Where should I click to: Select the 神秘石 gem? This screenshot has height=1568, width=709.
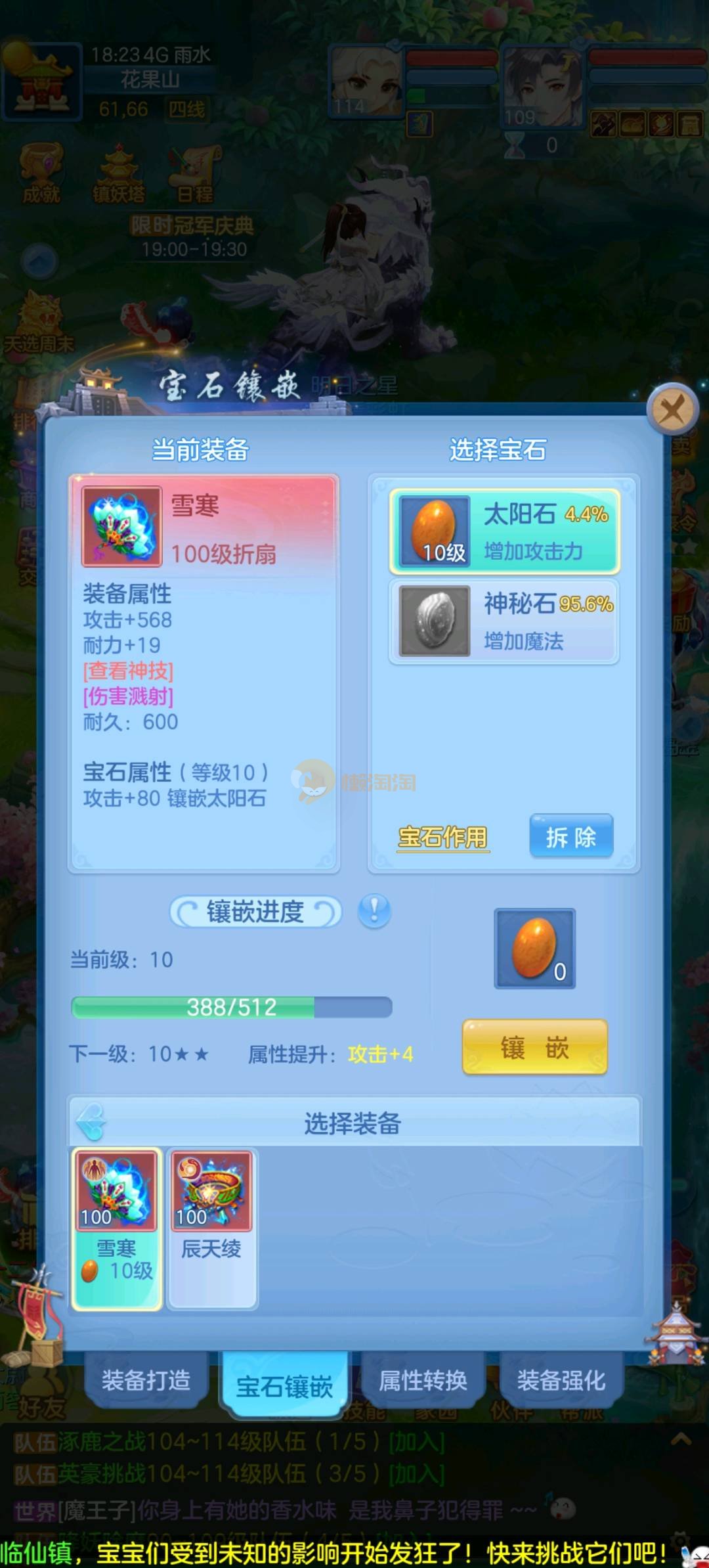point(504,621)
